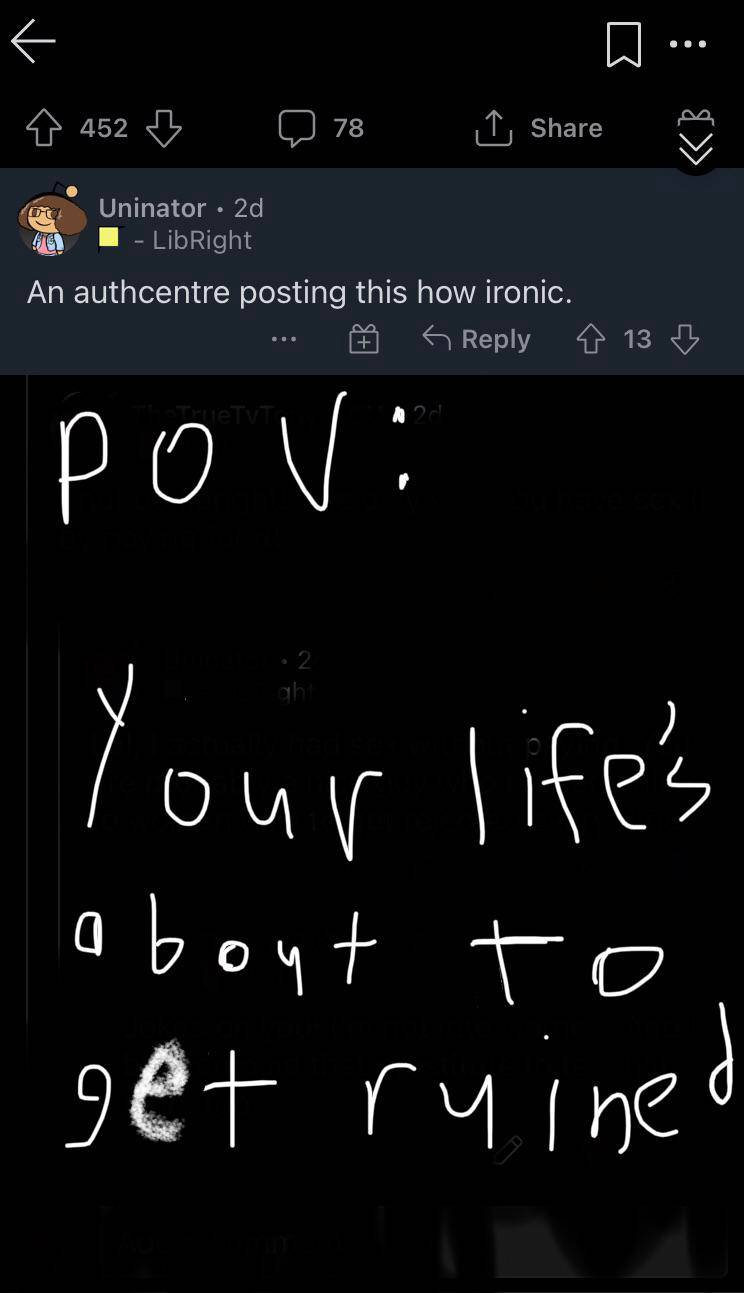Upvote Uninator's comment
Viewport: 744px width, 1293px height.
pos(591,340)
